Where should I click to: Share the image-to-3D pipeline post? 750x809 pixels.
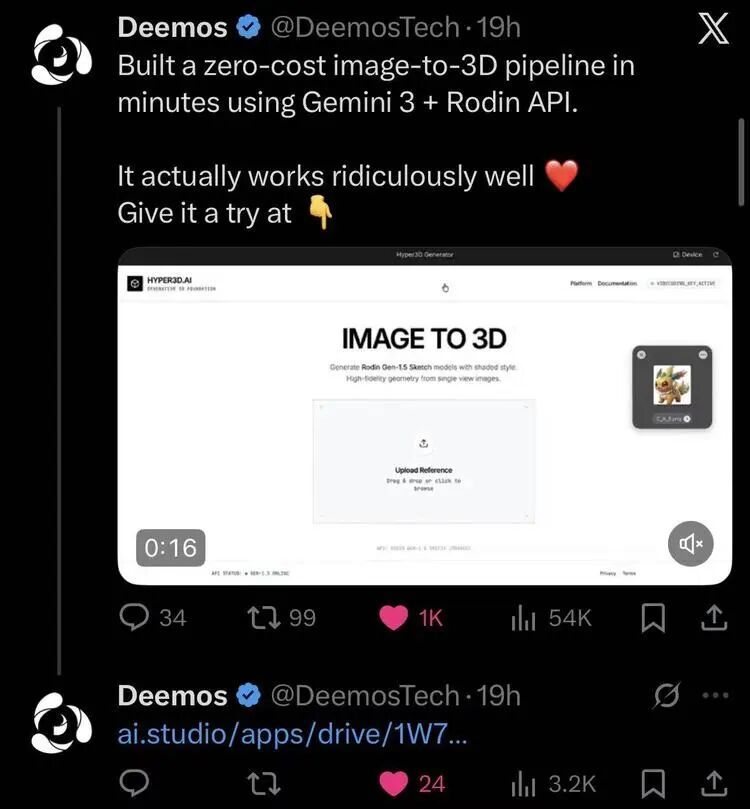pyautogui.click(x=713, y=619)
